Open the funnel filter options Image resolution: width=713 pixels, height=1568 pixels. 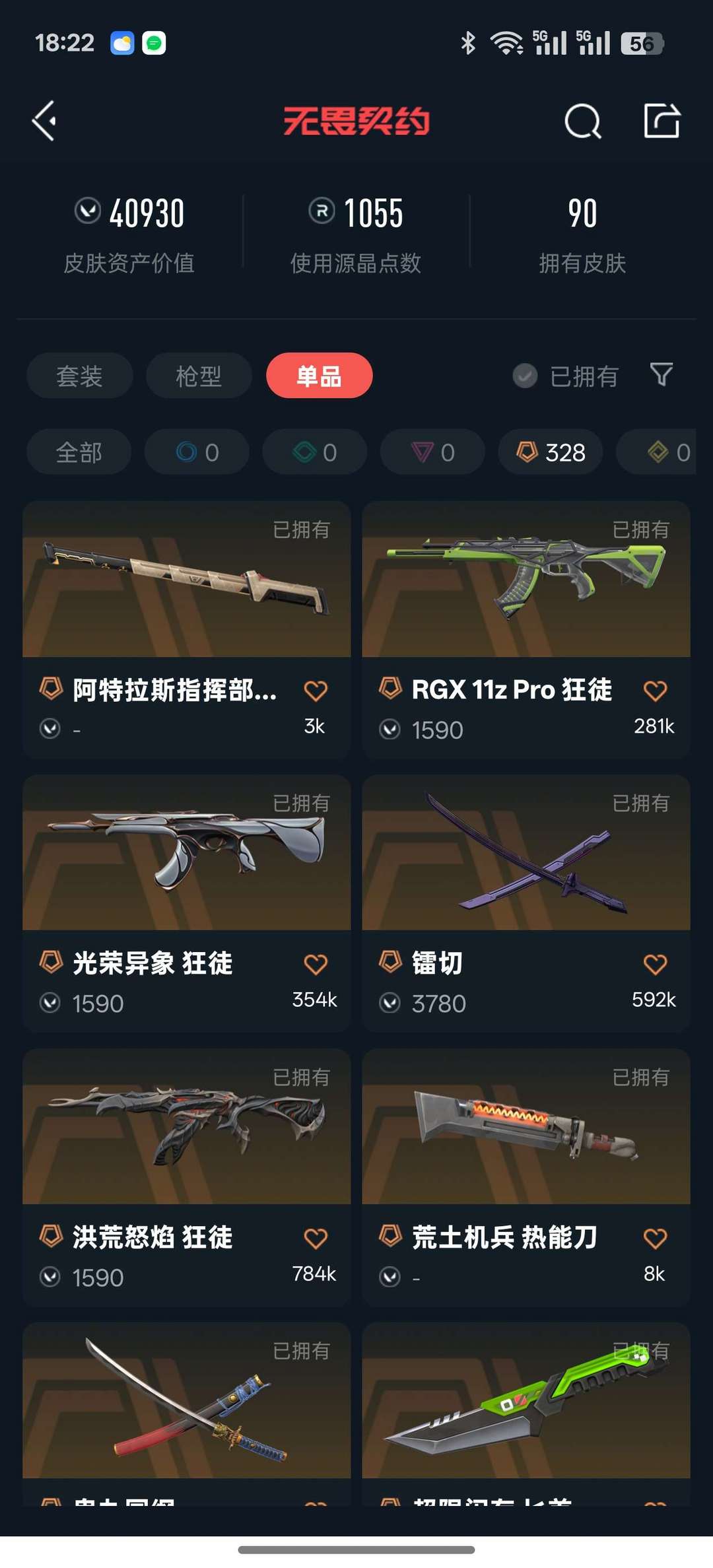tap(662, 374)
